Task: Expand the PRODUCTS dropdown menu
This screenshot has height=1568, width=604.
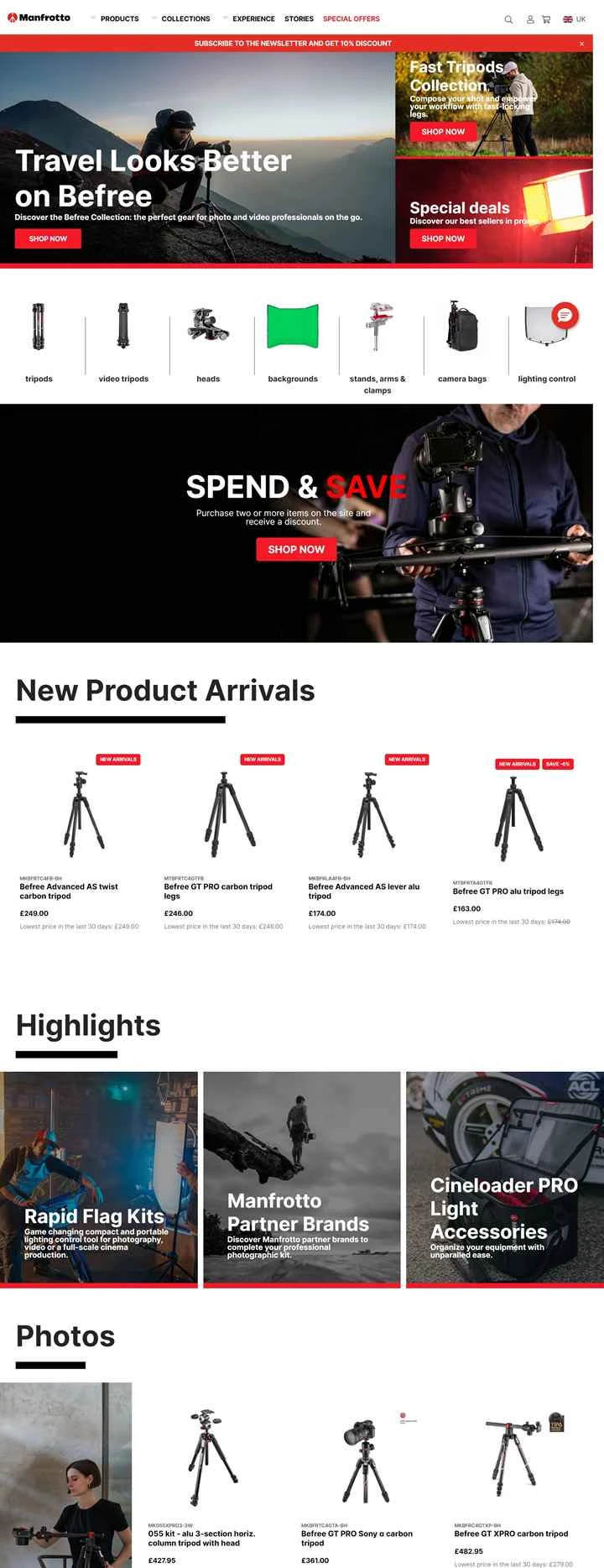Action: click(x=119, y=18)
